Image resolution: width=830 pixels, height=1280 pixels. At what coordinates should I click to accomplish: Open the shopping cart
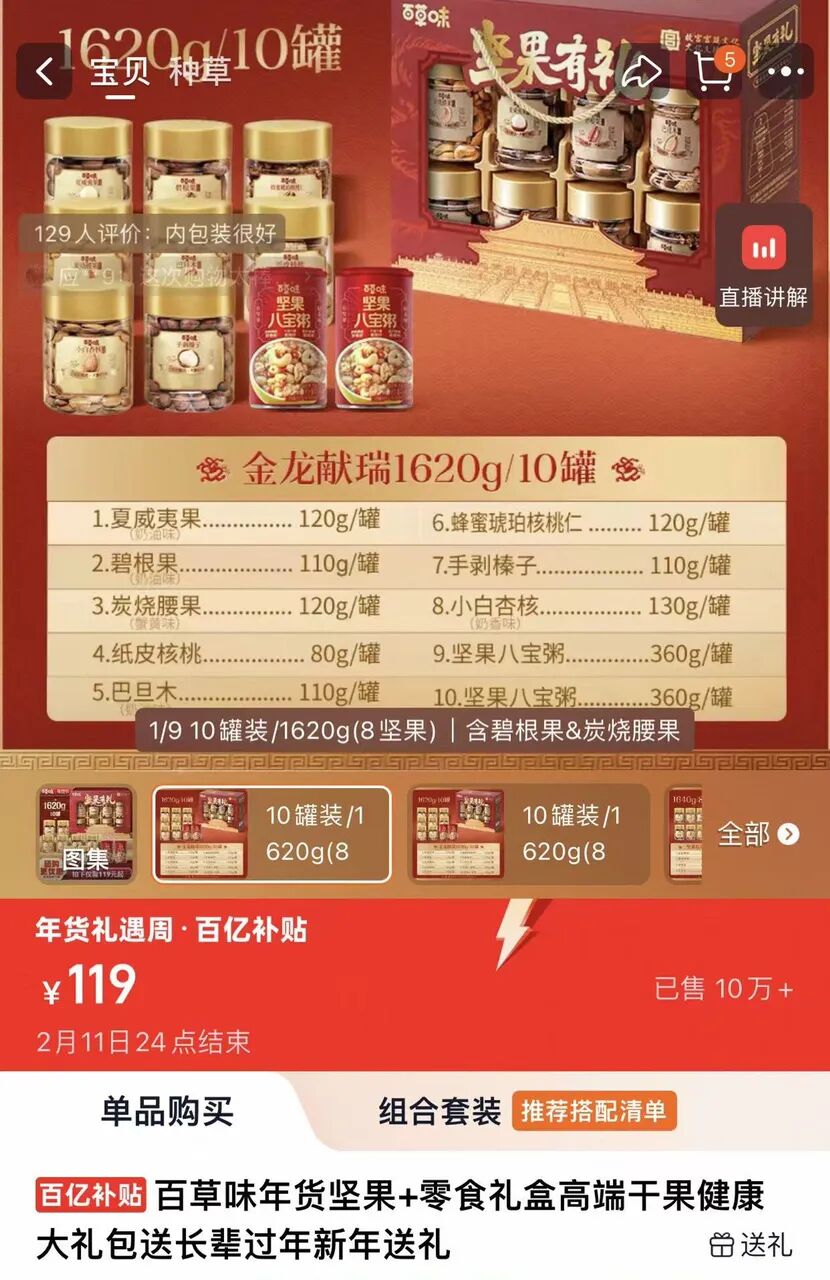tap(714, 72)
